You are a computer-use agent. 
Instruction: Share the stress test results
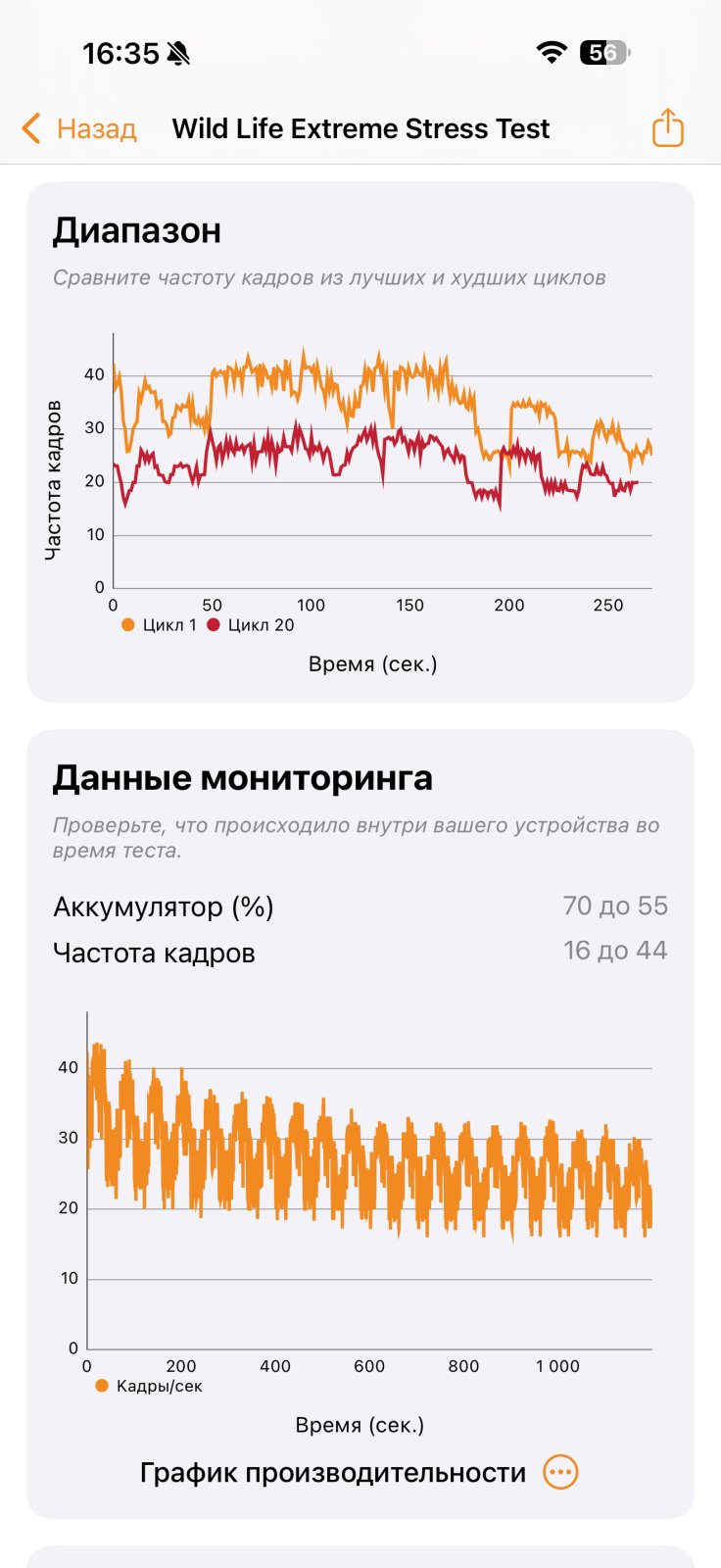pos(667,127)
